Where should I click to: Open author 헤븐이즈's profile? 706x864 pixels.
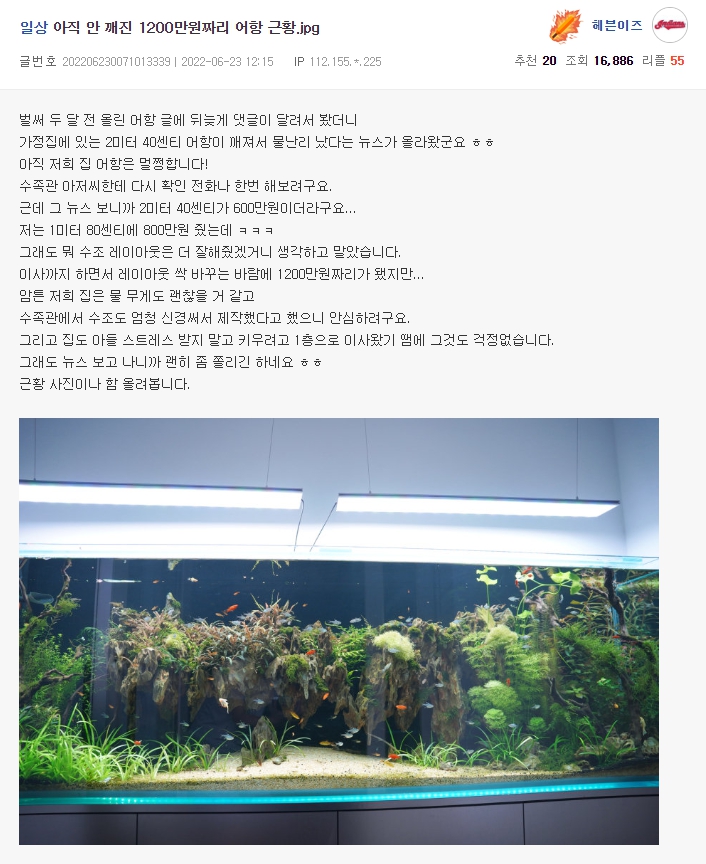point(616,25)
